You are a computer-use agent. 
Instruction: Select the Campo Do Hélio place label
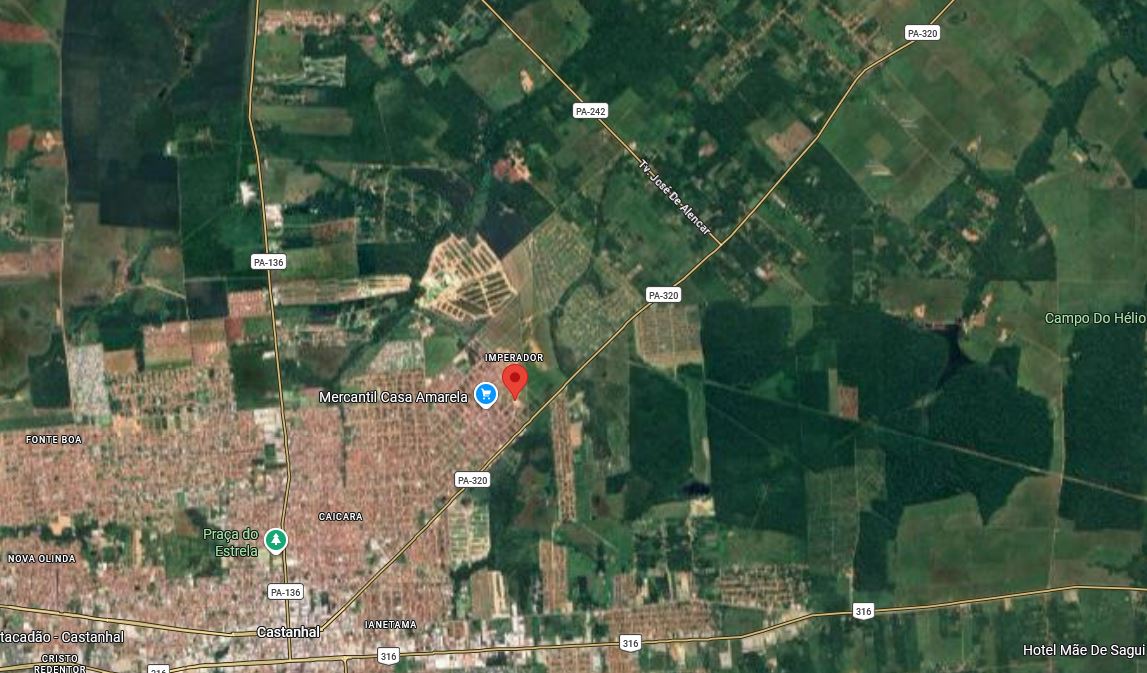click(x=1095, y=318)
